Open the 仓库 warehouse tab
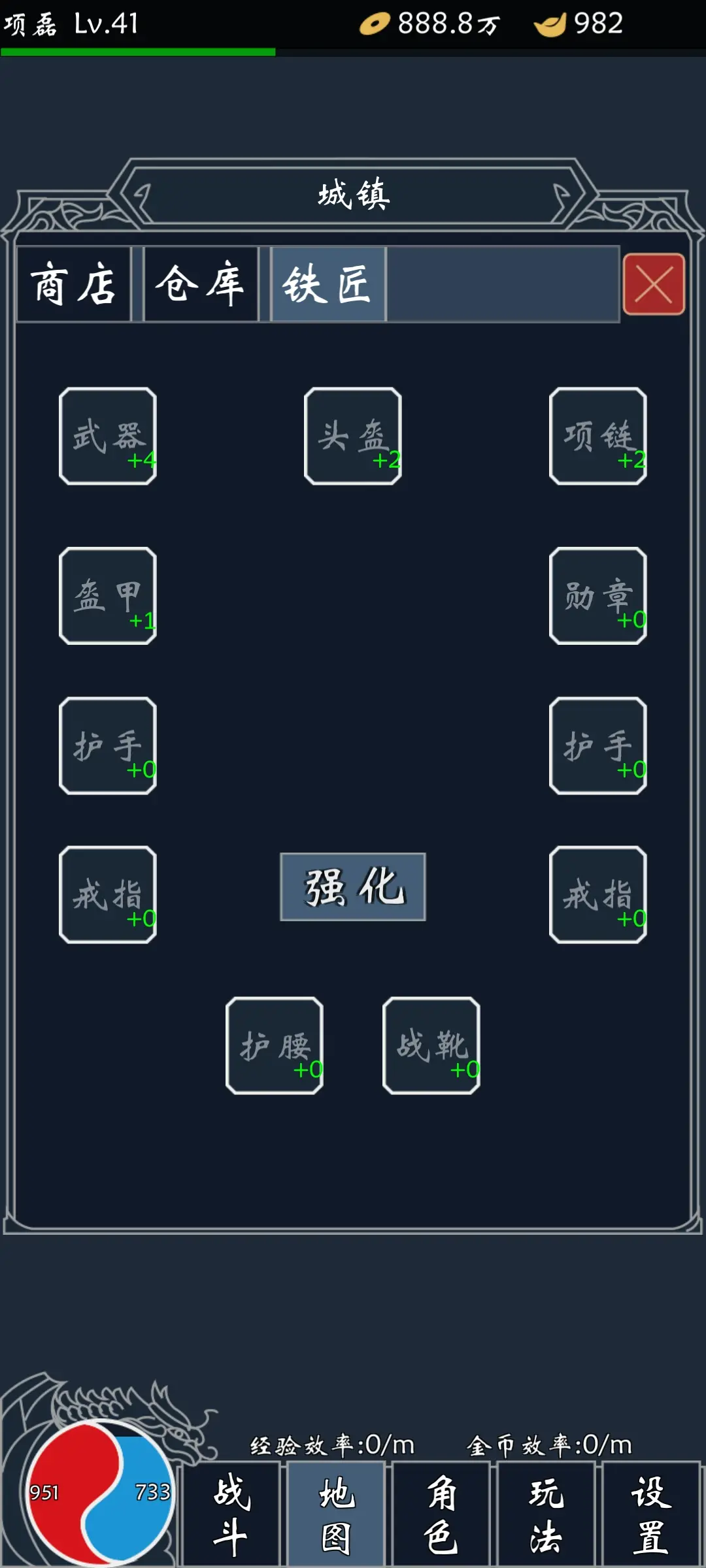The image size is (706, 1568). point(201,284)
